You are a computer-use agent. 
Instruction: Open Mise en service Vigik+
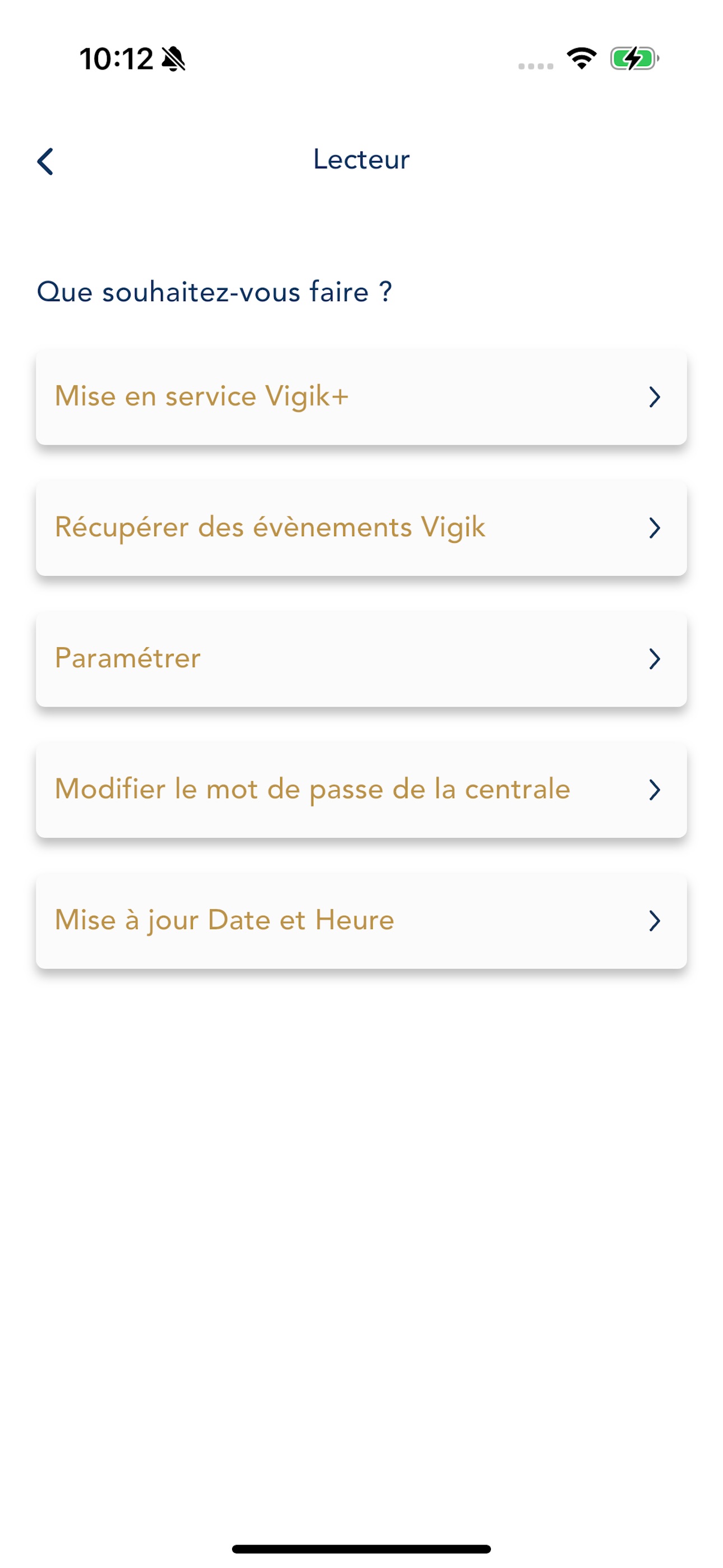(x=361, y=397)
